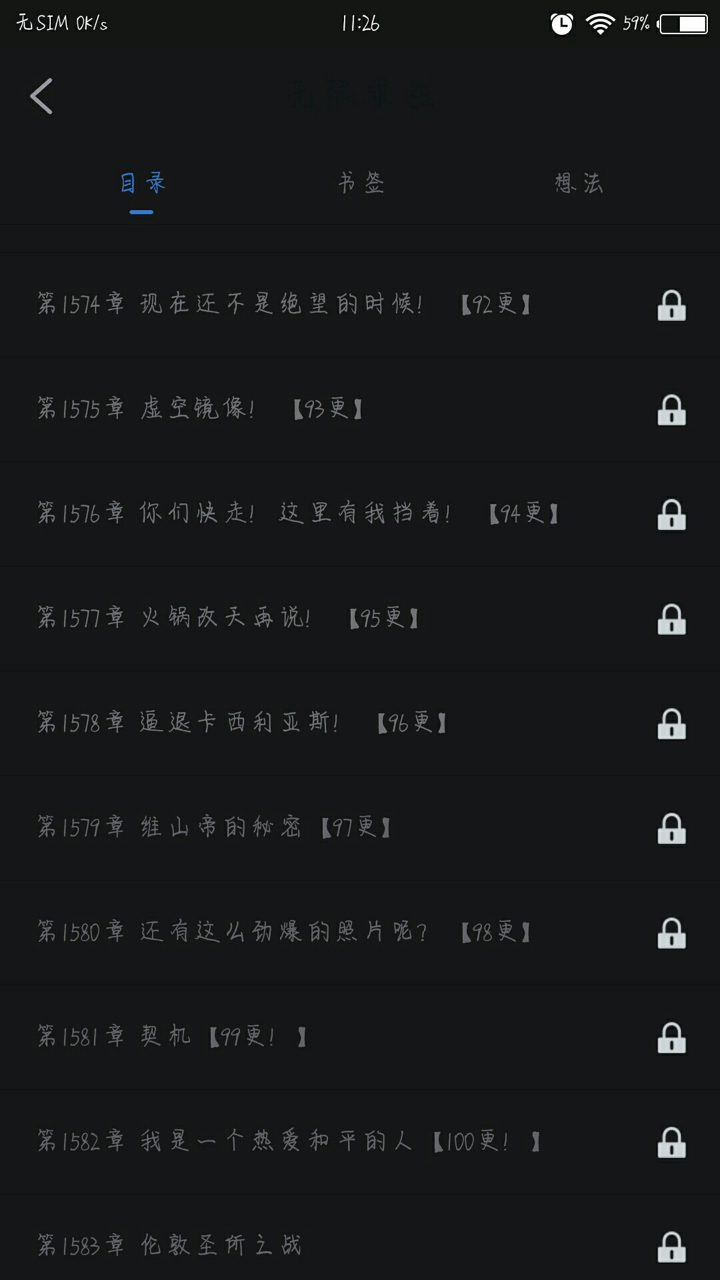The width and height of the screenshot is (720, 1280).
Task: Open chapter 第1575章 虚空镜像
Action: click(x=200, y=408)
